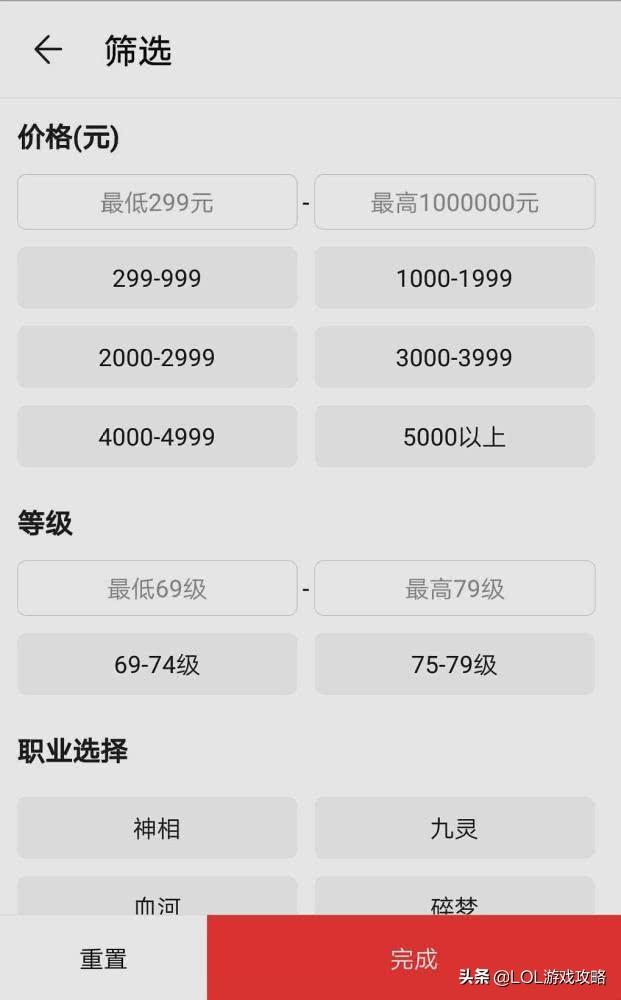Select the 299-999 price range
621x1000 pixels.
[x=157, y=278]
